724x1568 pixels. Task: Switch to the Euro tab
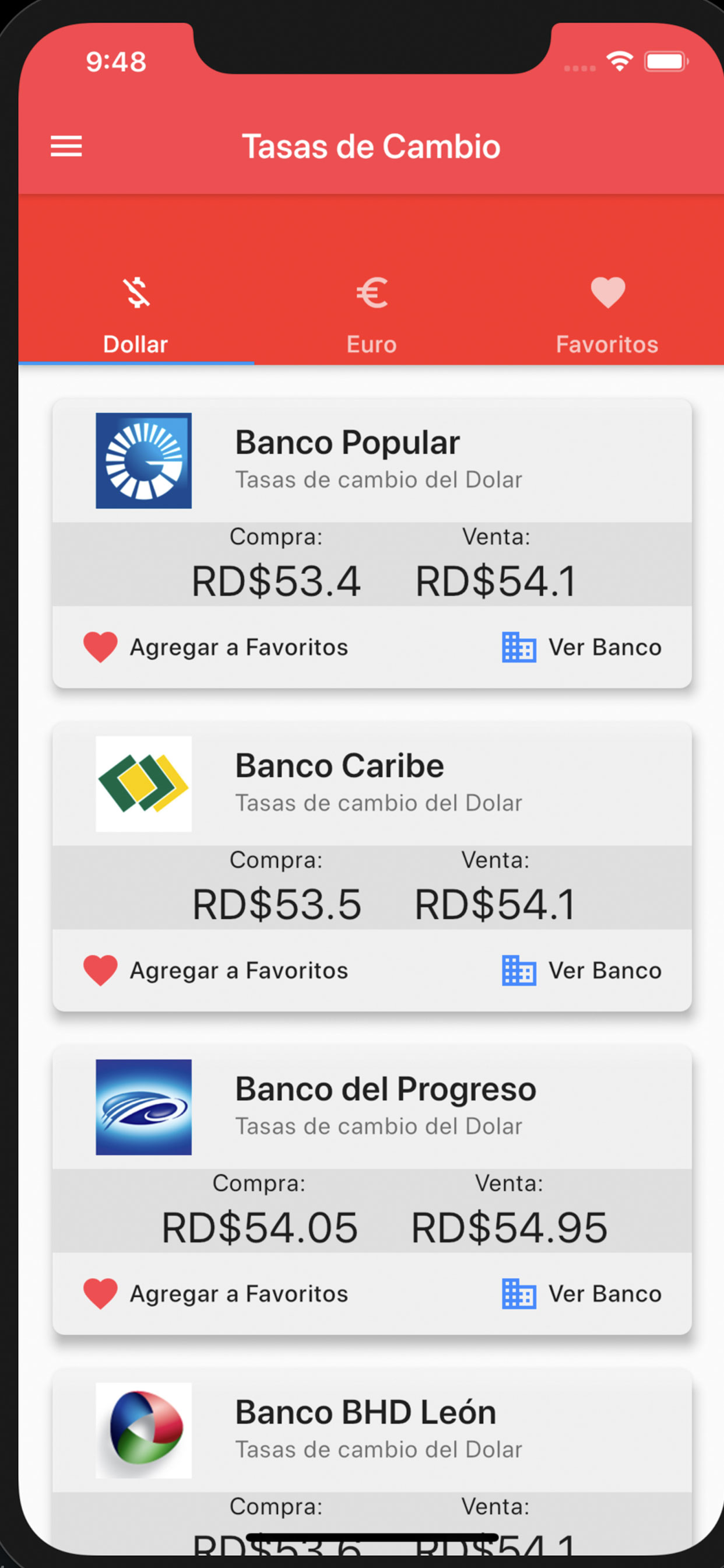tap(371, 317)
